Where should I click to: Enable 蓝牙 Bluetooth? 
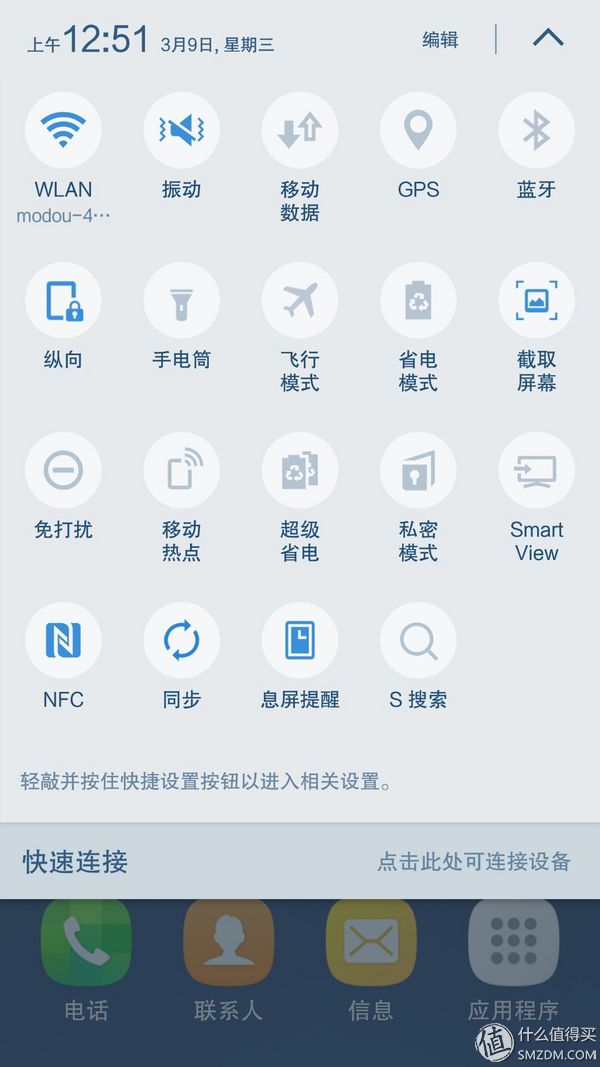(x=536, y=131)
